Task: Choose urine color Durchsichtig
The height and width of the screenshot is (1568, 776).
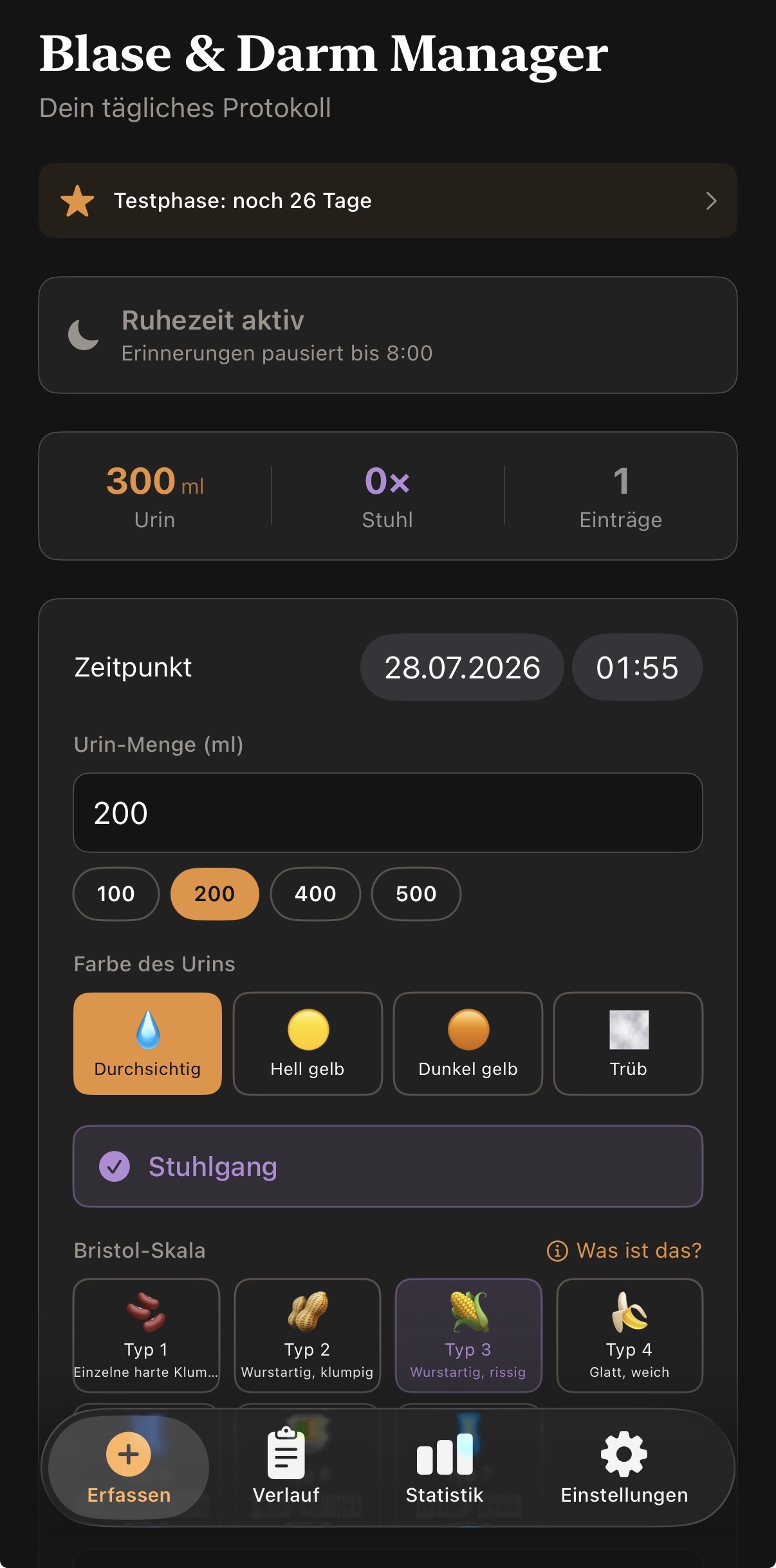Action: [x=147, y=1043]
